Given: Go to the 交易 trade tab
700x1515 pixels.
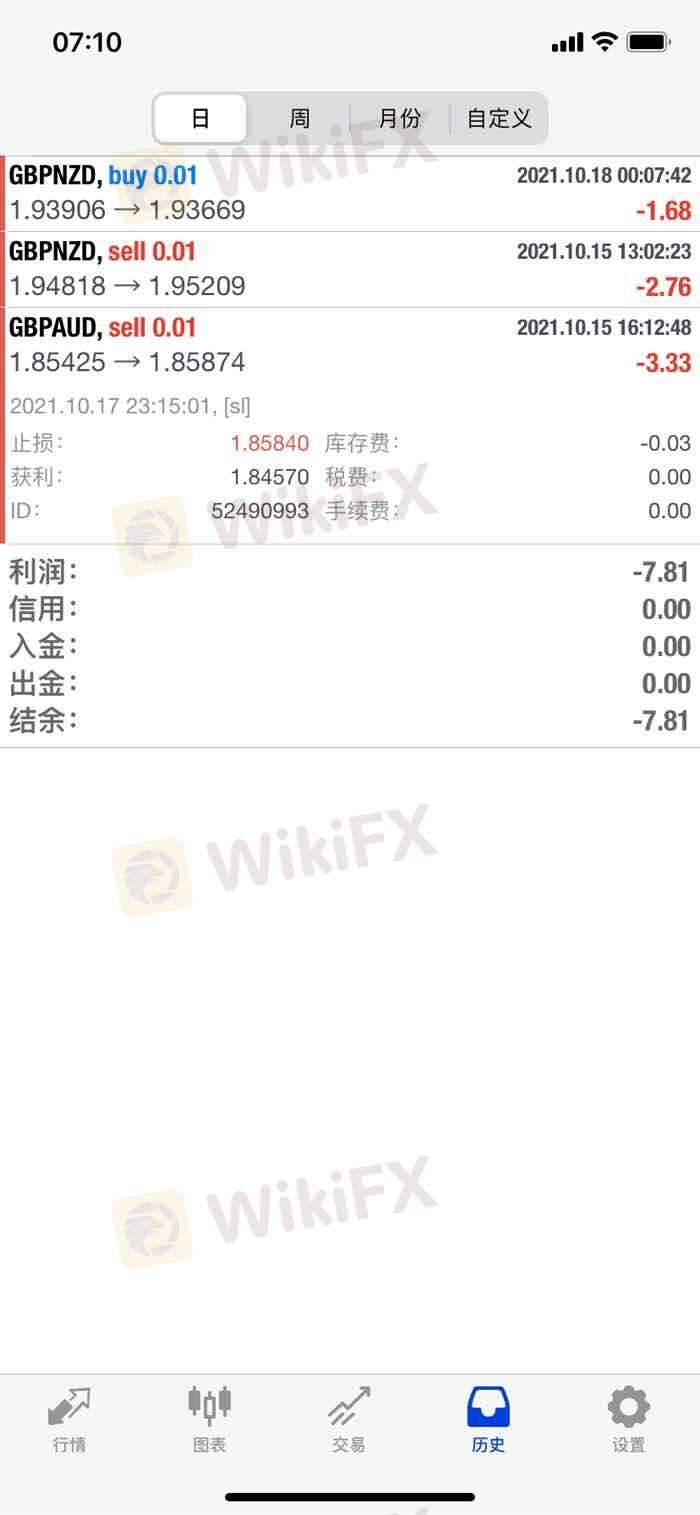Looking at the screenshot, I should [x=349, y=1419].
